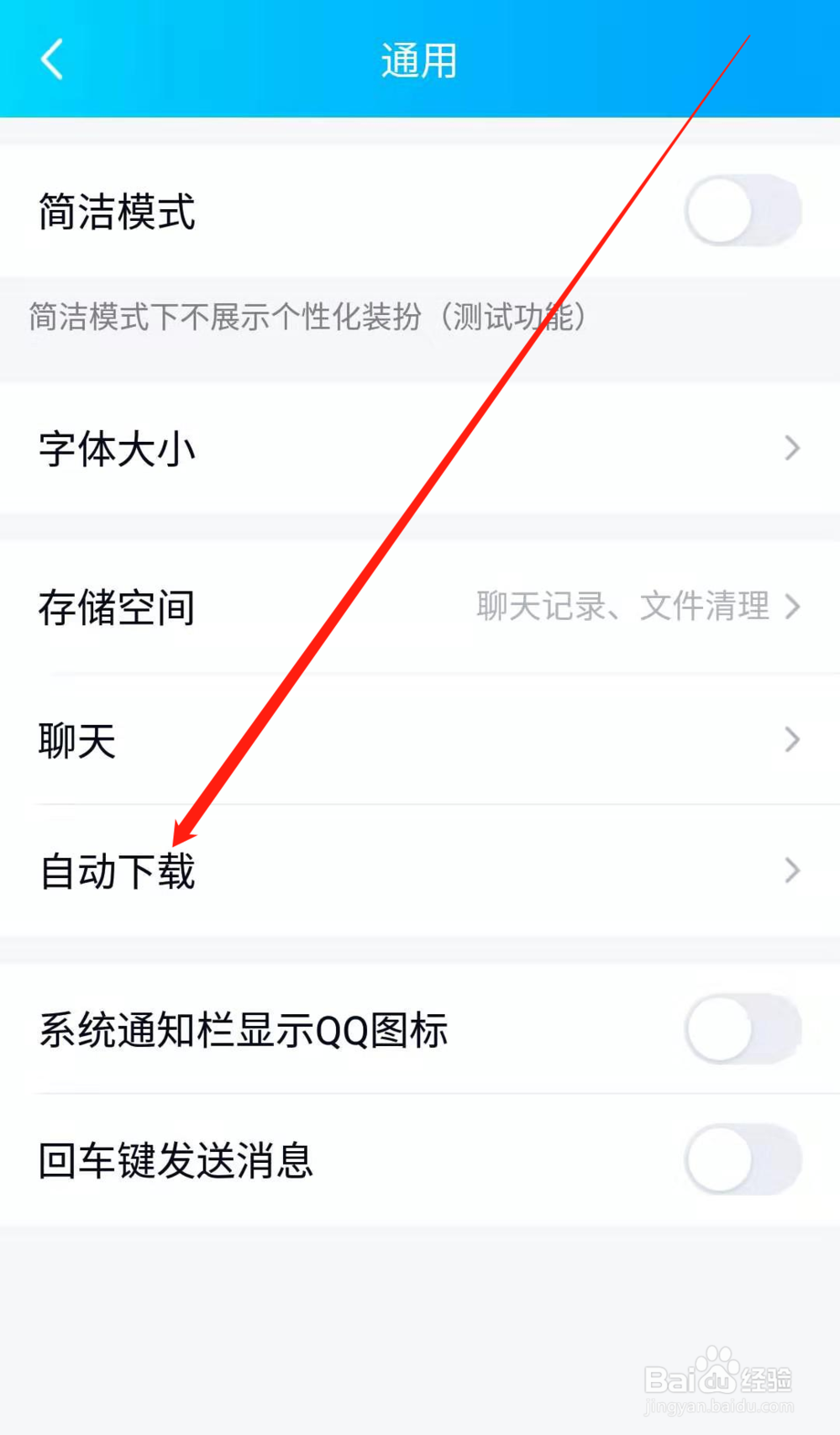Tap the back arrow to leave 通用 settings
This screenshot has height=1435, width=840.
pos(52,59)
